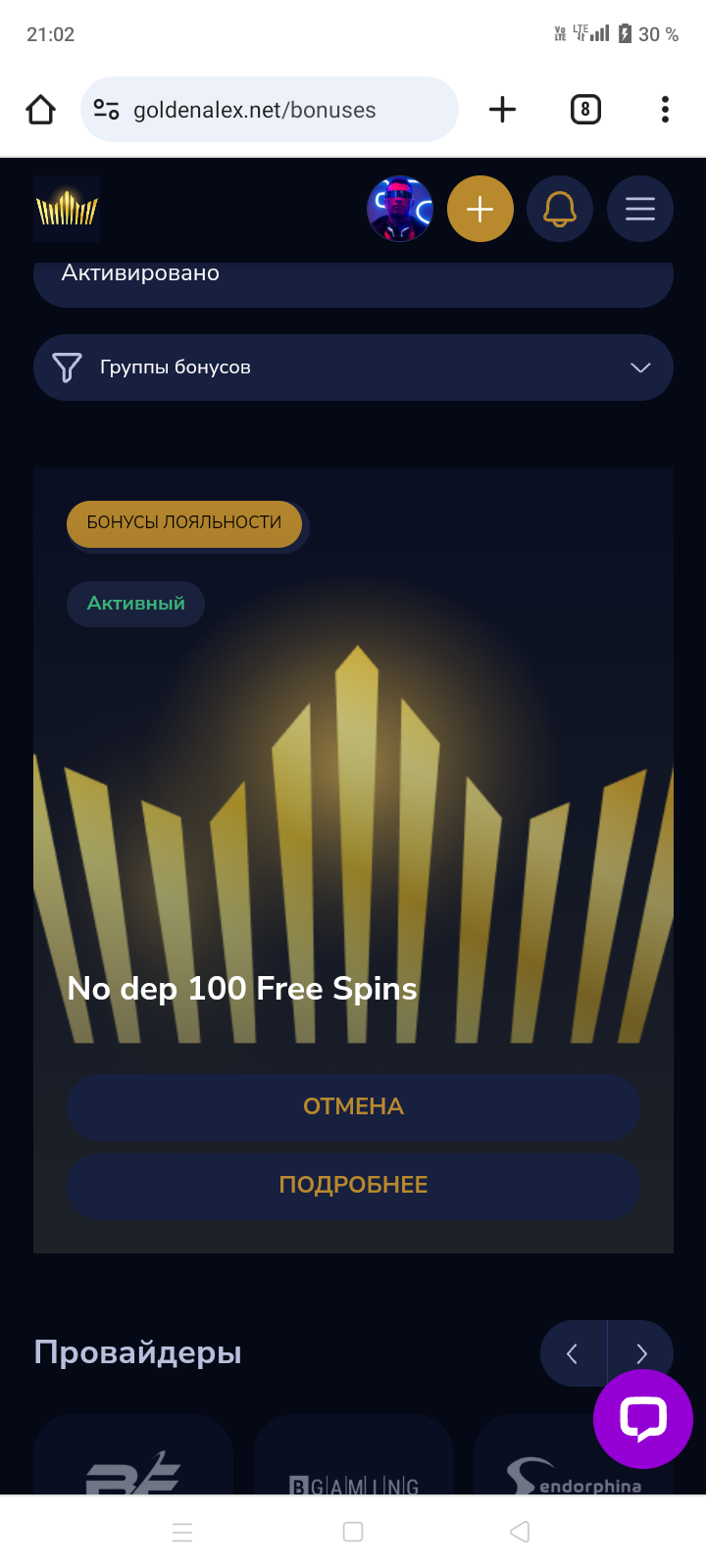The width and height of the screenshot is (706, 1568).
Task: Open a new browser tab
Action: 502,110
